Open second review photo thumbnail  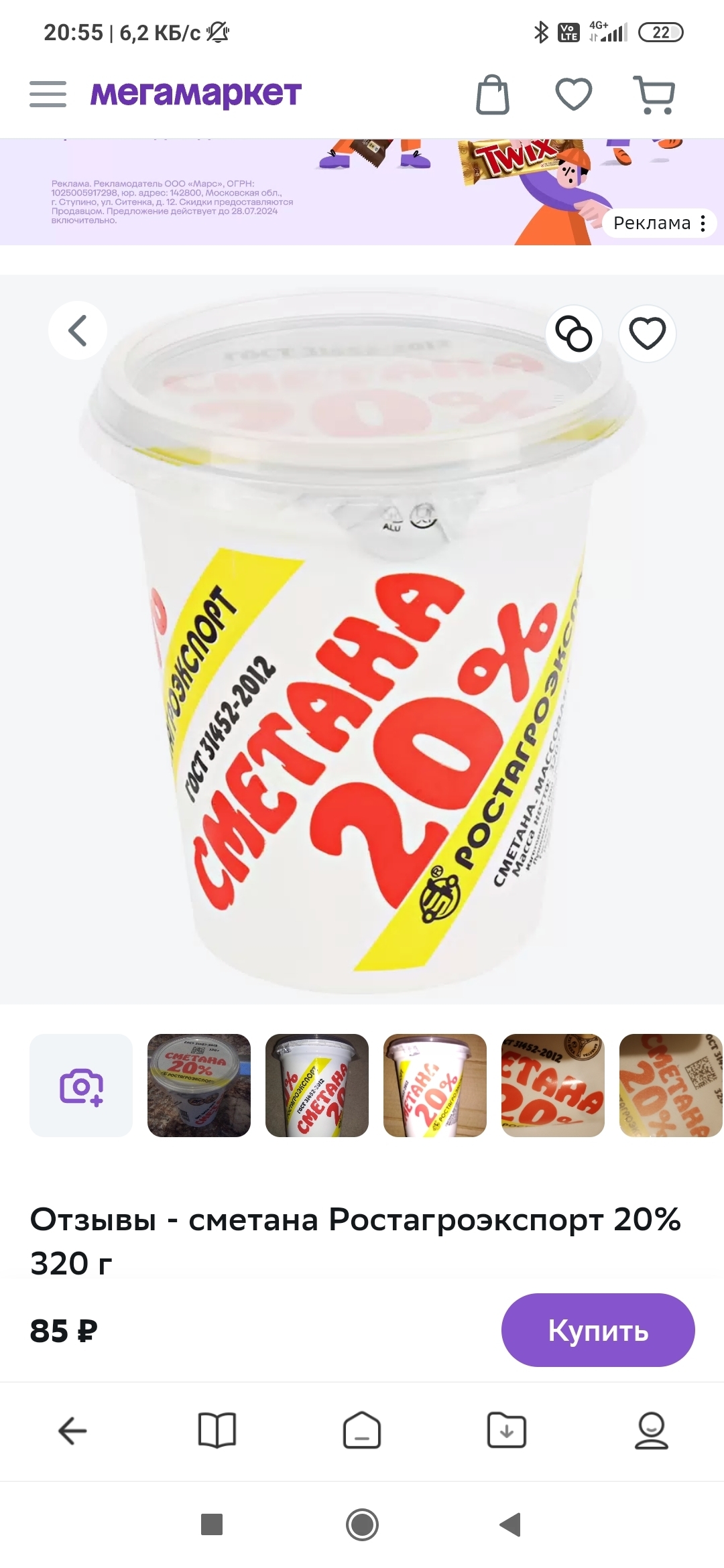click(317, 1086)
